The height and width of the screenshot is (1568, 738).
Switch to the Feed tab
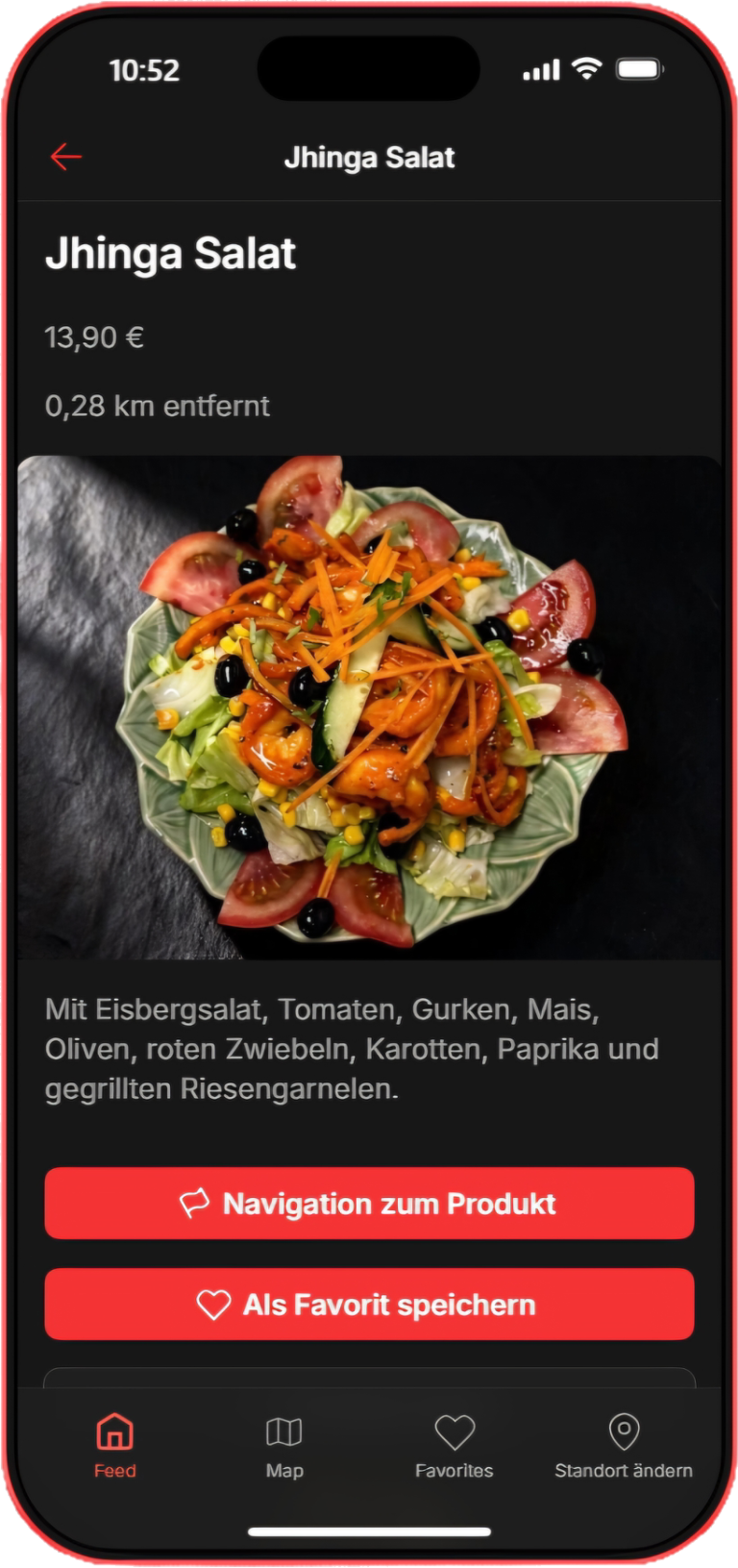tap(115, 1446)
